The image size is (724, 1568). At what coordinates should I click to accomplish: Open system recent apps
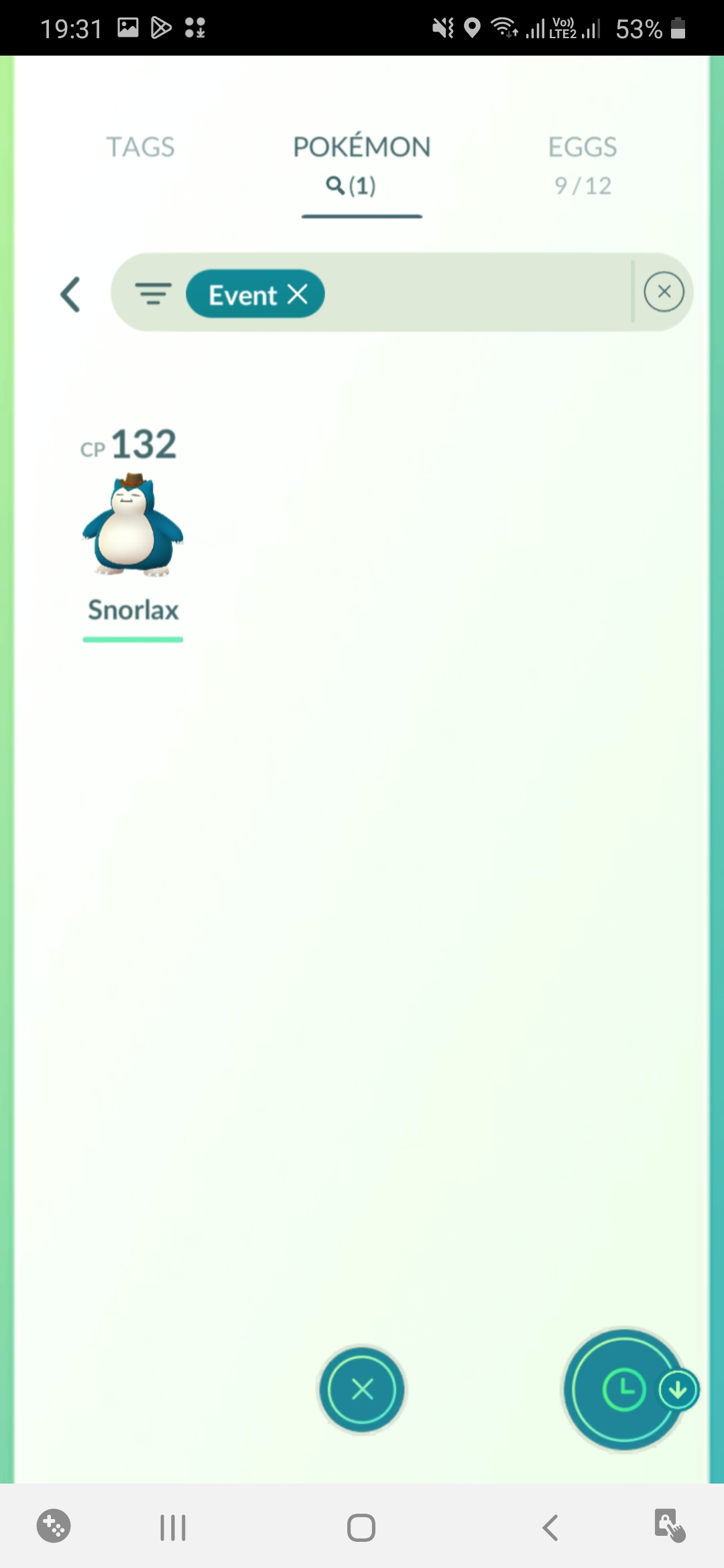(173, 1528)
